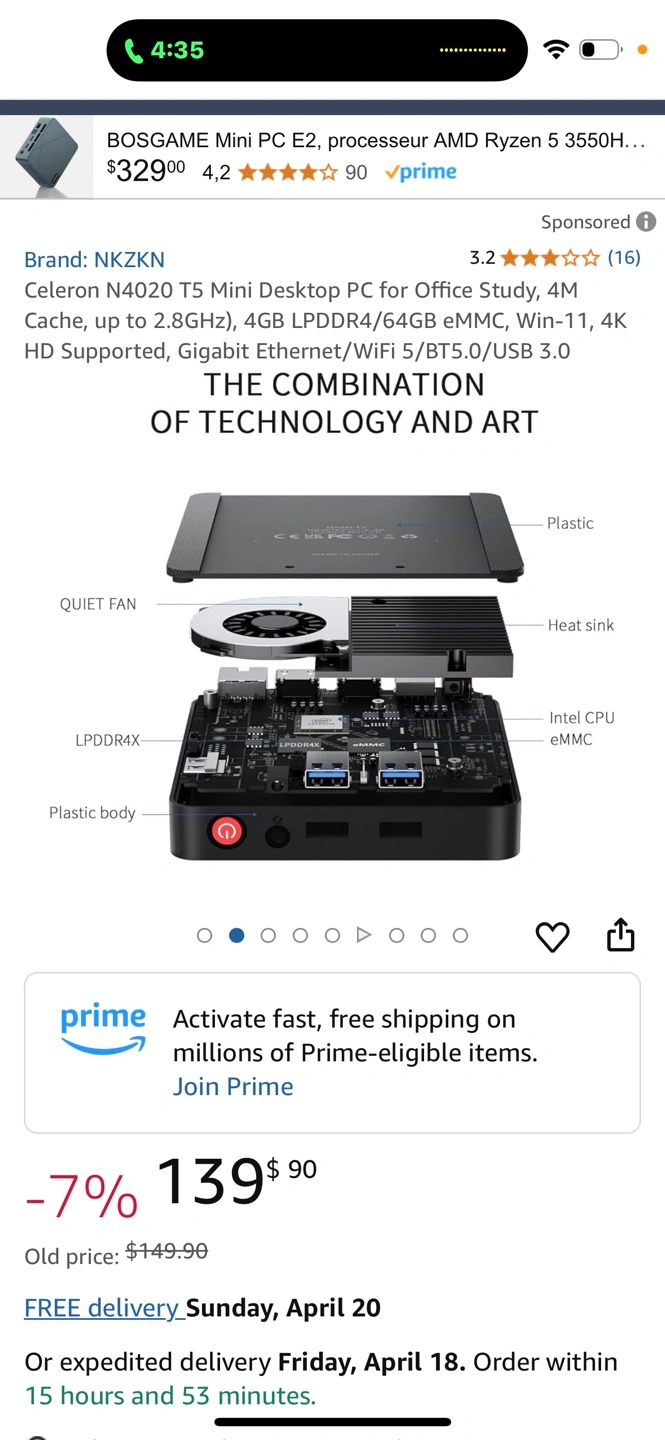Add product to wish list heart
This screenshot has width=665, height=1440.
click(552, 936)
